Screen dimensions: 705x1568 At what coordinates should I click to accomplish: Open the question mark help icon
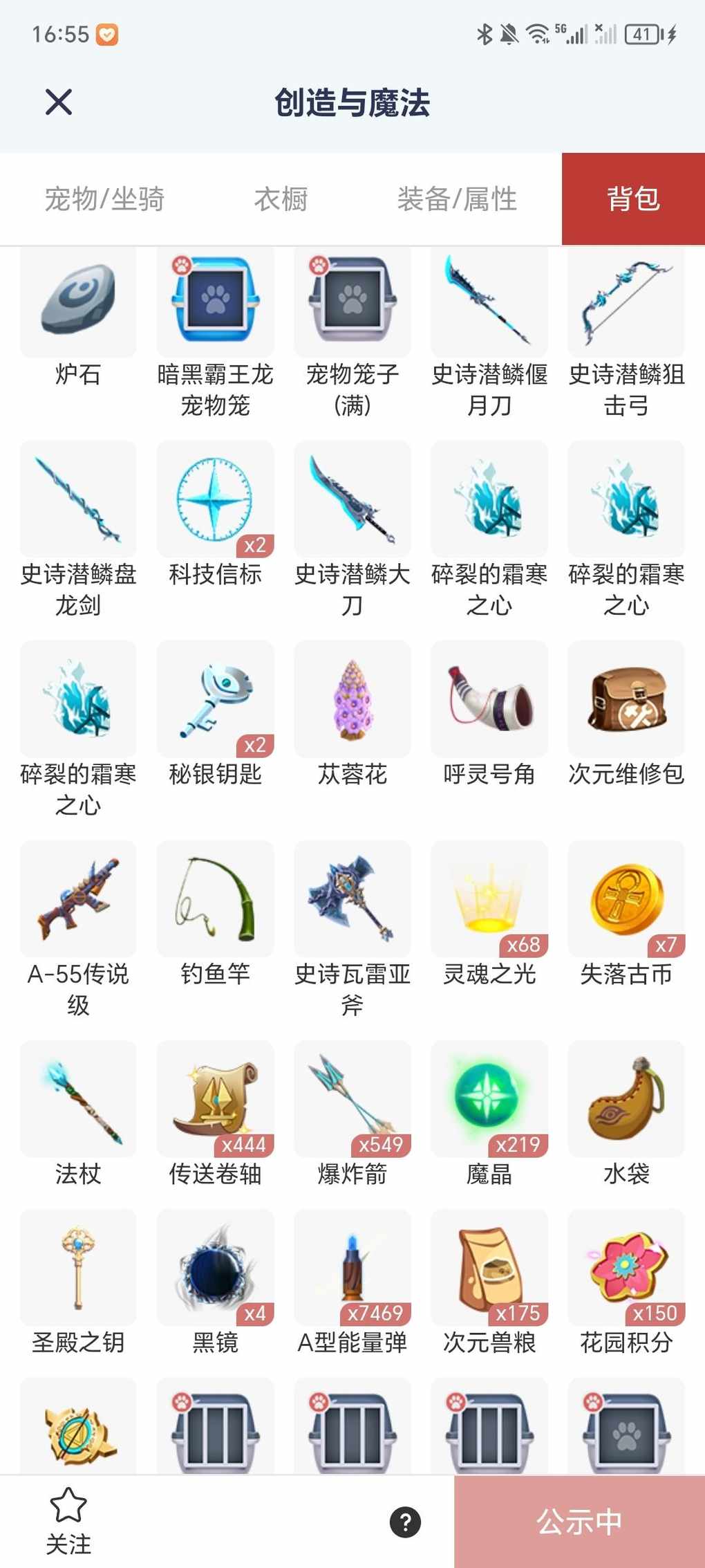click(x=405, y=1522)
